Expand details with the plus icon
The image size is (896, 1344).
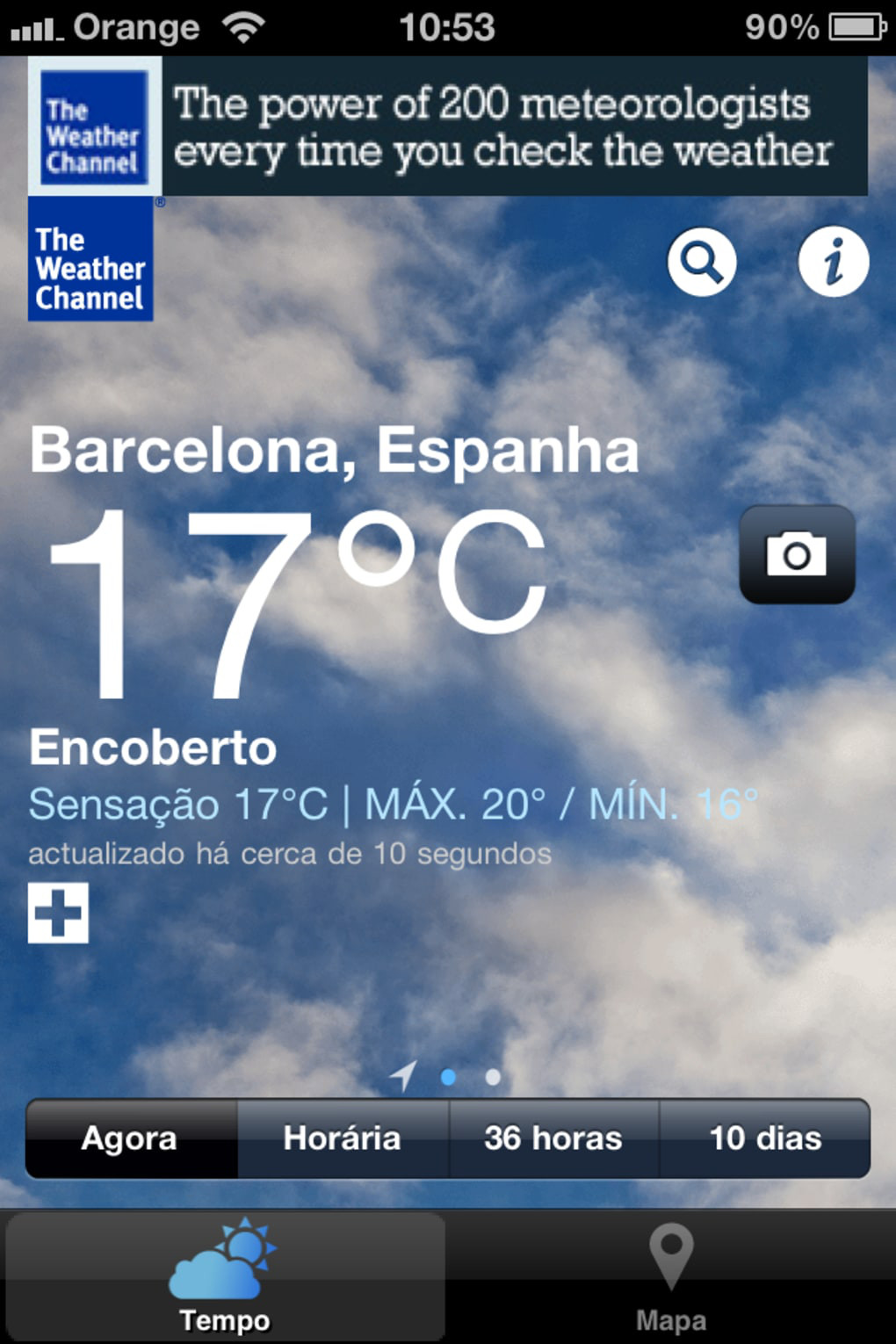click(x=58, y=913)
